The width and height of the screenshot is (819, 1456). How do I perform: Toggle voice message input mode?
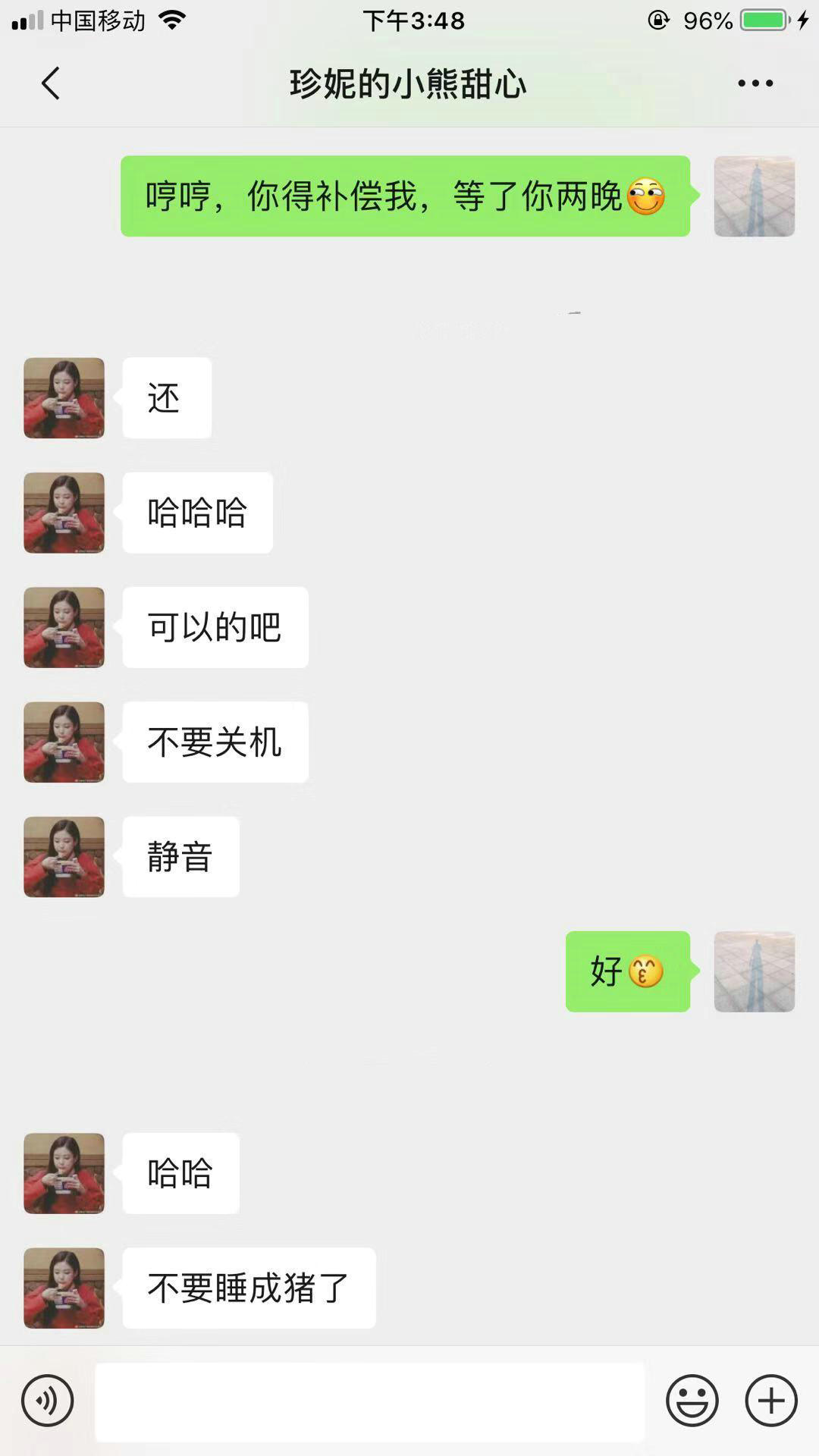coord(49,1401)
